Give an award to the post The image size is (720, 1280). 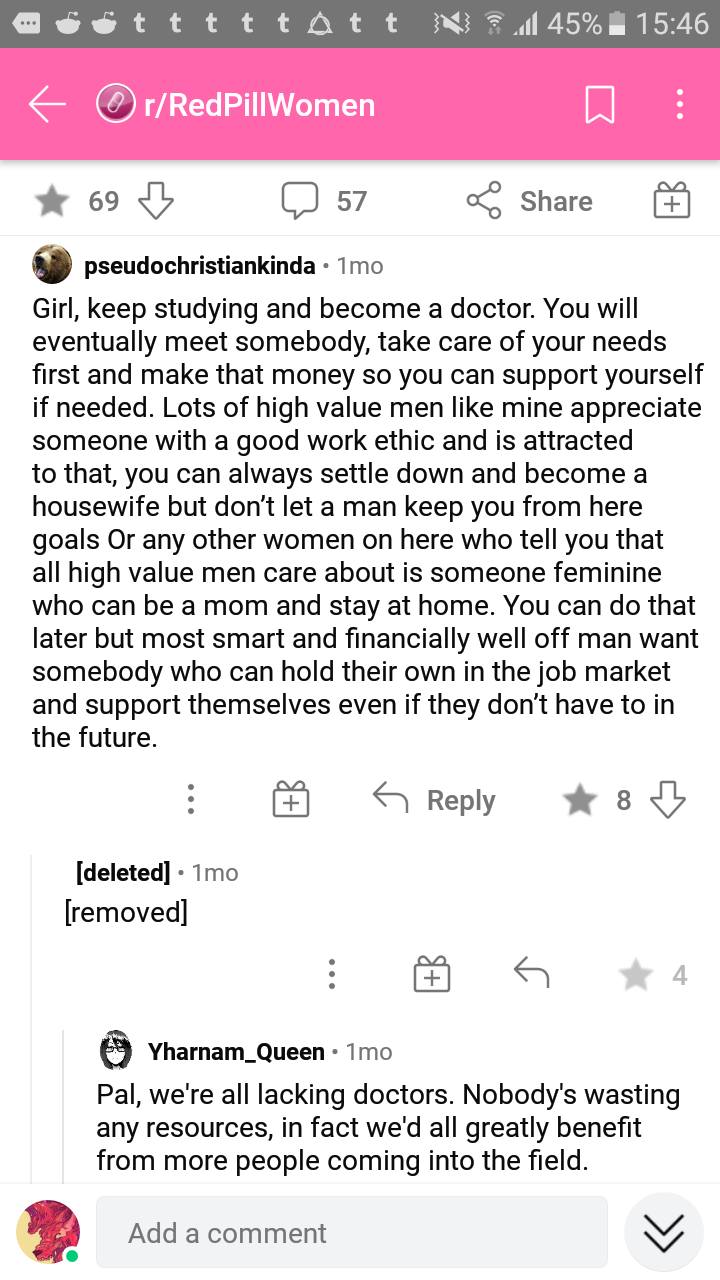point(671,201)
